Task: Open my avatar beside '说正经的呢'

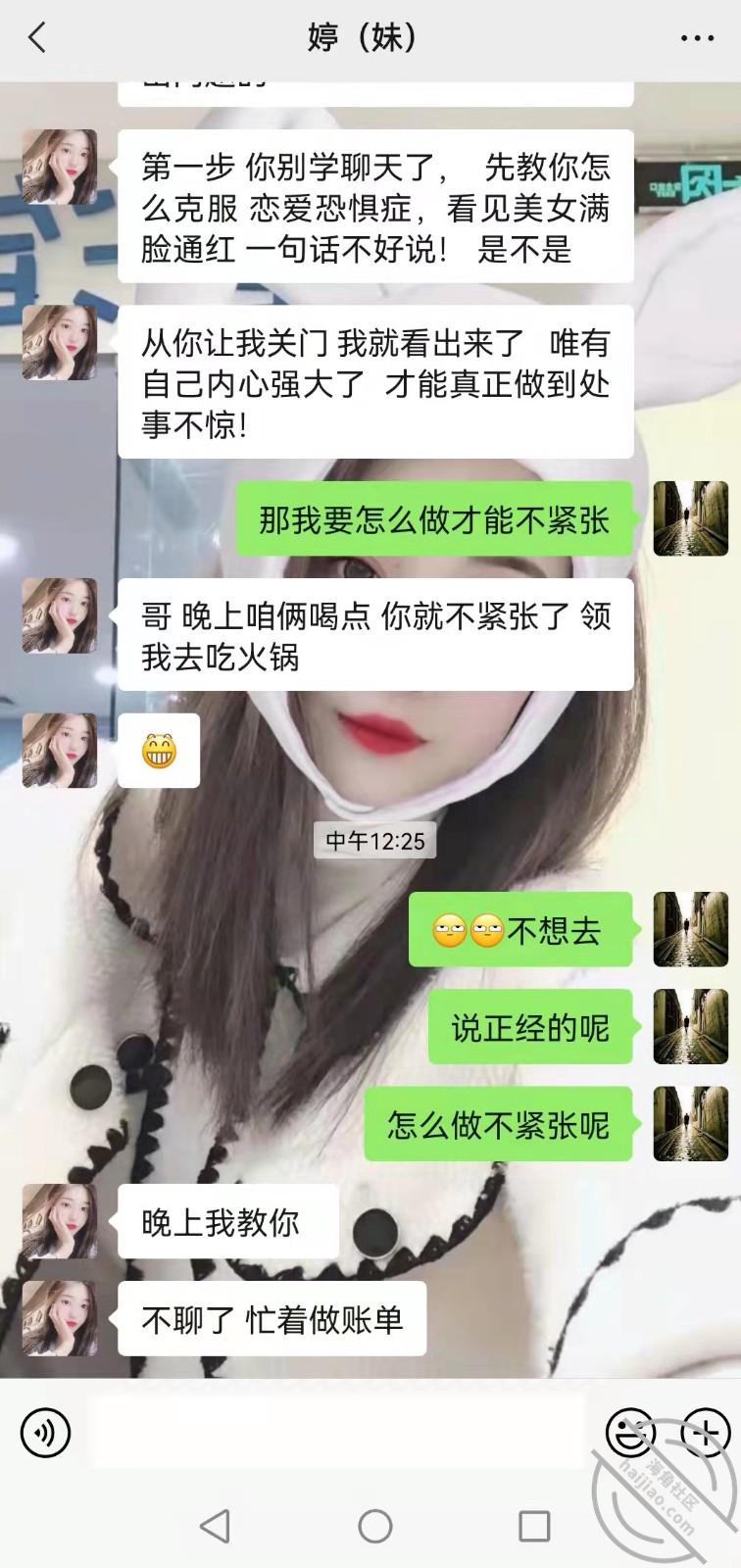Action: coord(690,1027)
